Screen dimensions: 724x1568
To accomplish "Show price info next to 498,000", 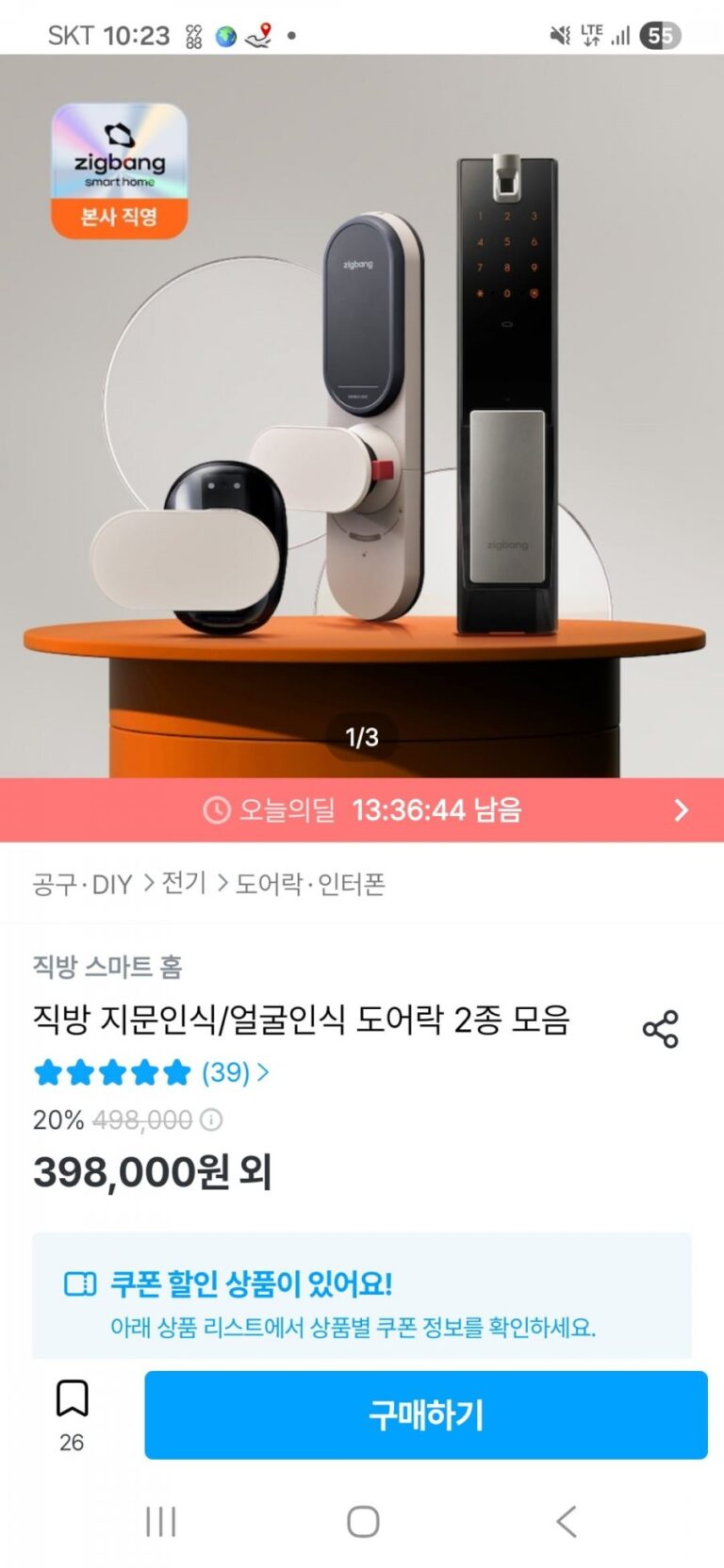I will (212, 1120).
